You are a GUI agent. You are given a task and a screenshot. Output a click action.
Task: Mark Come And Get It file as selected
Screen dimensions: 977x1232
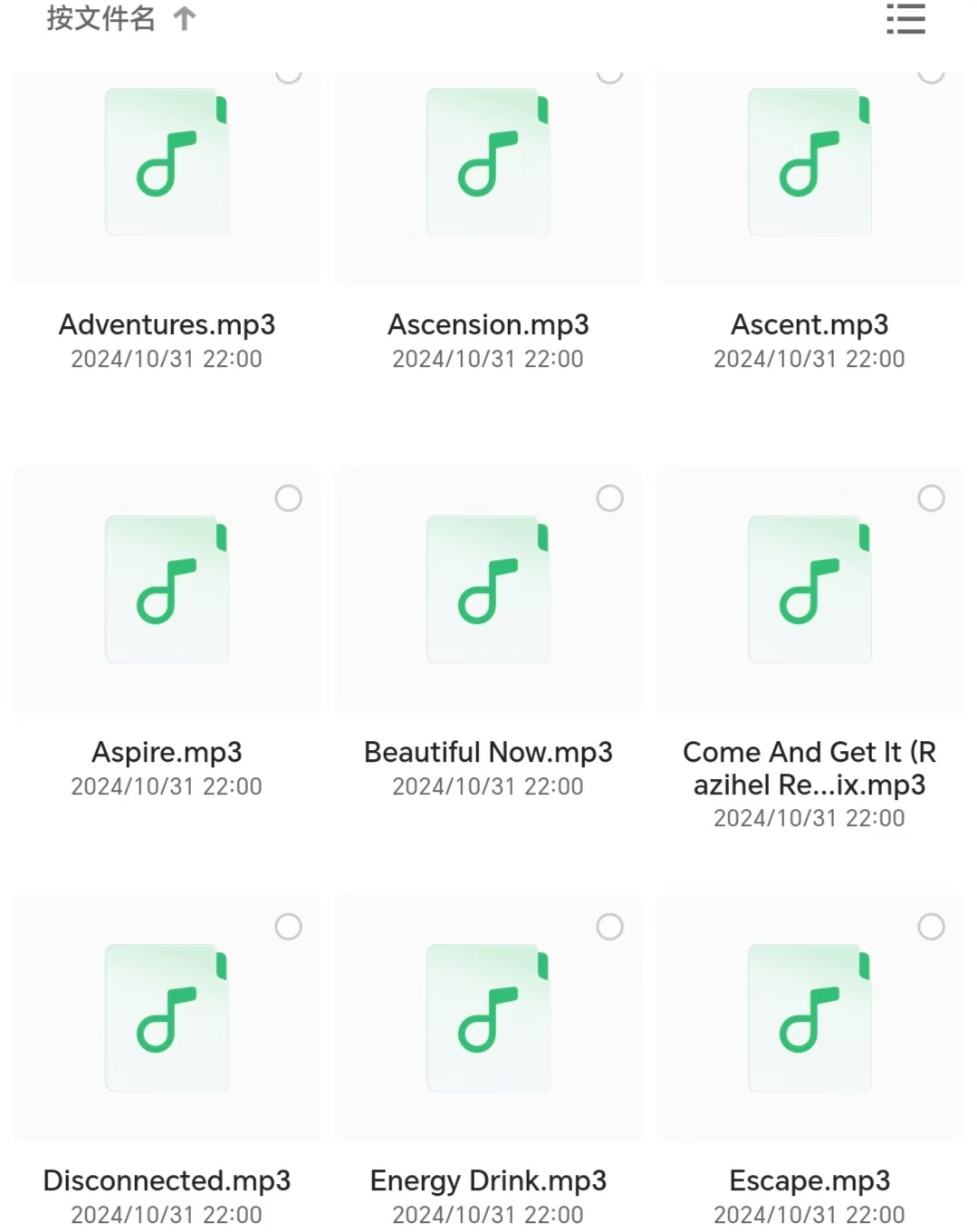pos(931,498)
